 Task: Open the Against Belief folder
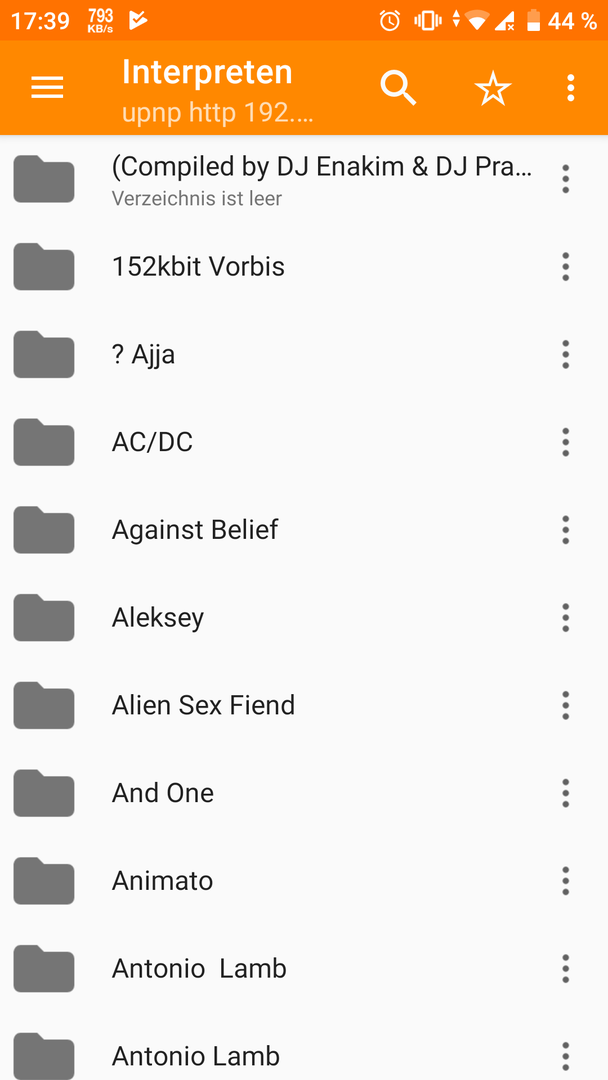(304, 530)
